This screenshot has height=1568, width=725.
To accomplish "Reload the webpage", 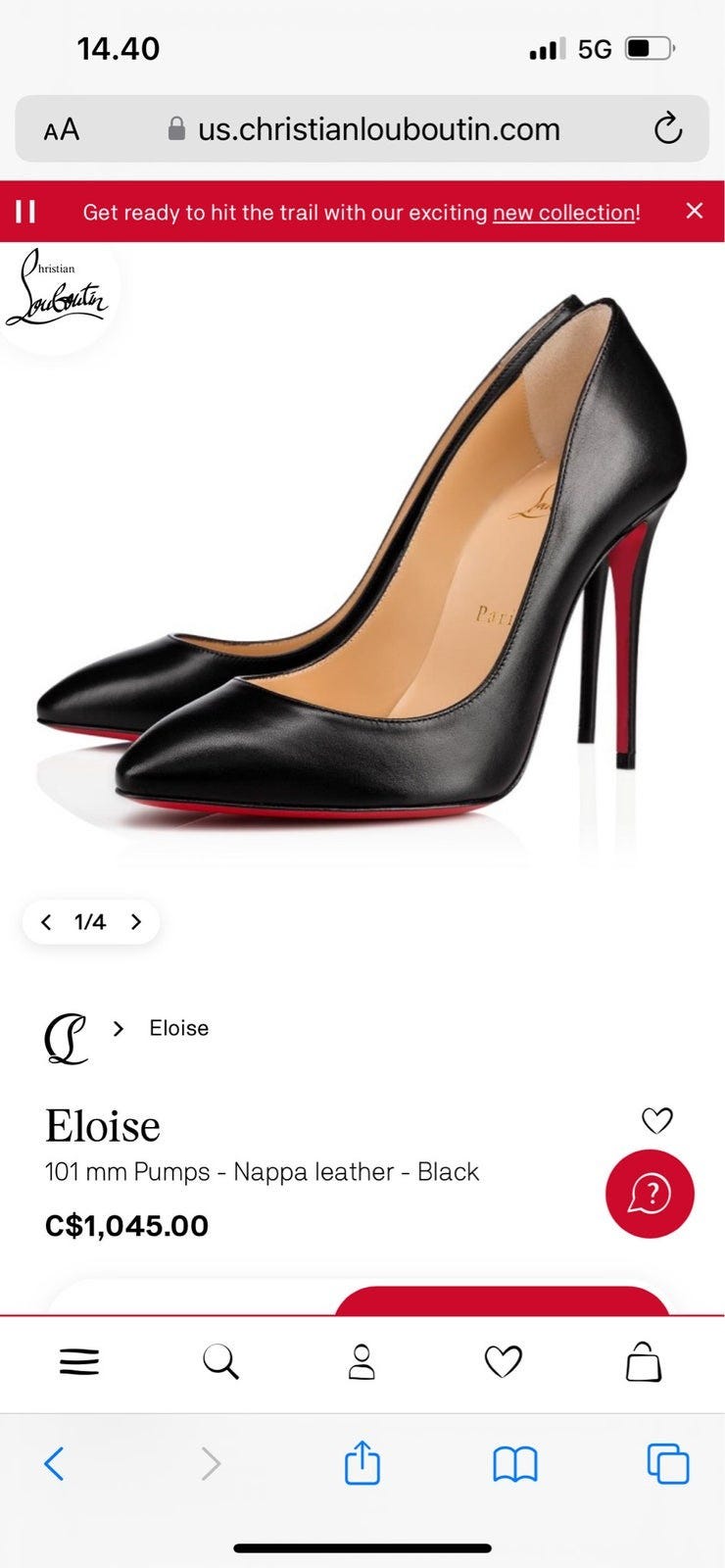I will [x=668, y=128].
